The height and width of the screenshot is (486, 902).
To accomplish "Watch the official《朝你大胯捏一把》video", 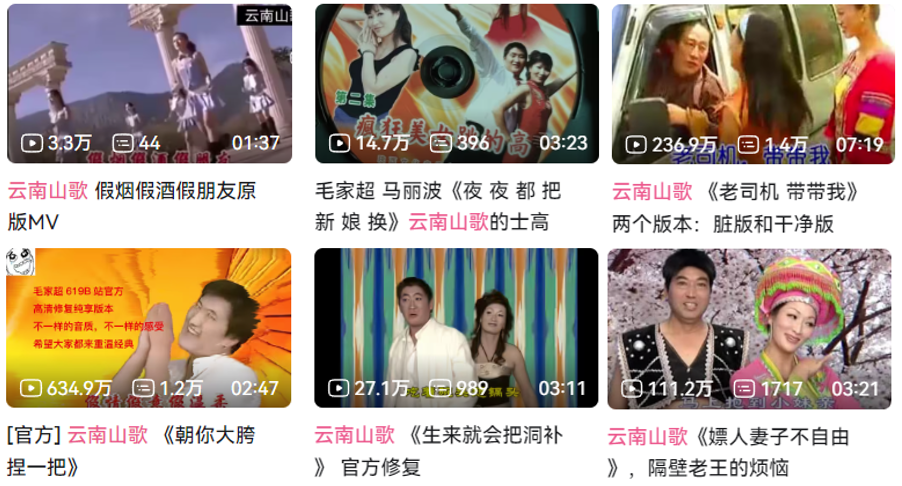I will click(x=149, y=328).
